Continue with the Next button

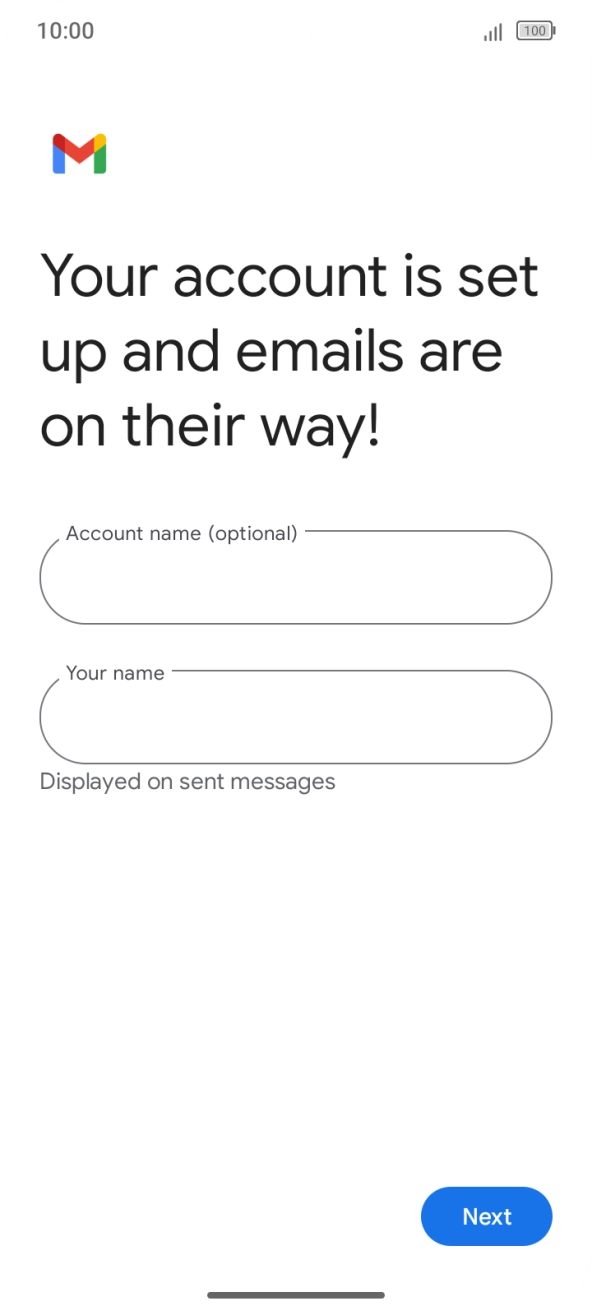487,1216
